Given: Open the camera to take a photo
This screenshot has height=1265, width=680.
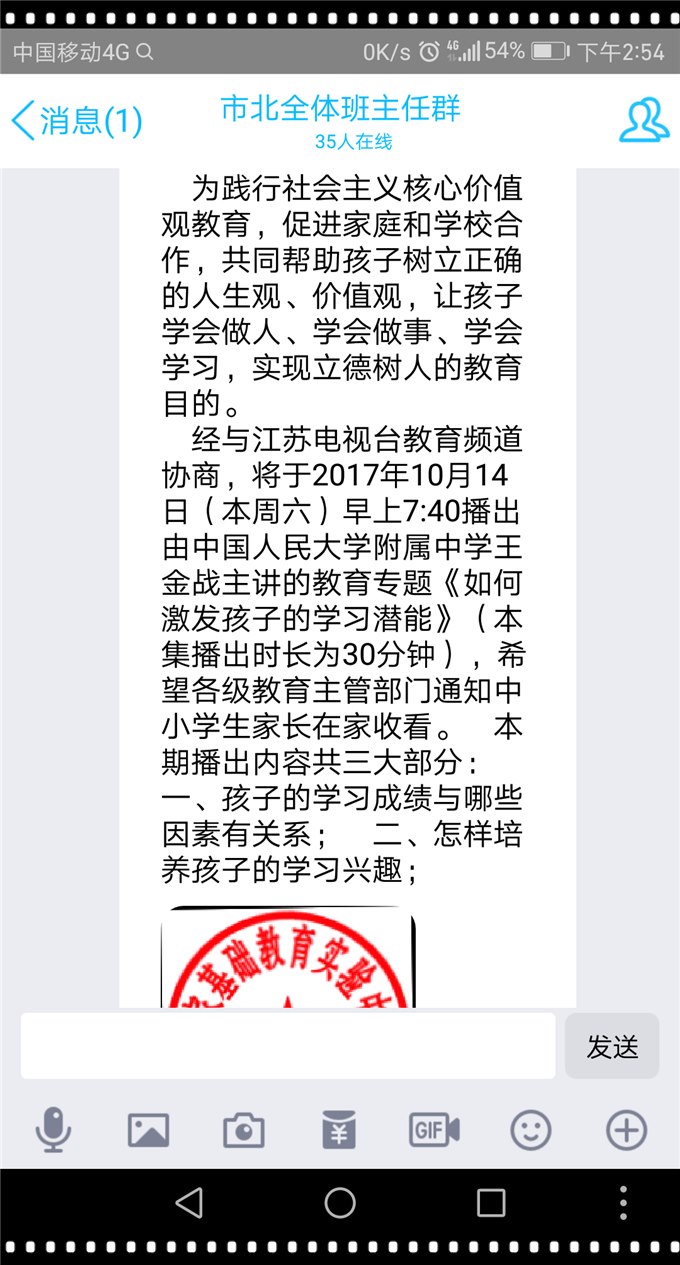Looking at the screenshot, I should click(x=243, y=1131).
